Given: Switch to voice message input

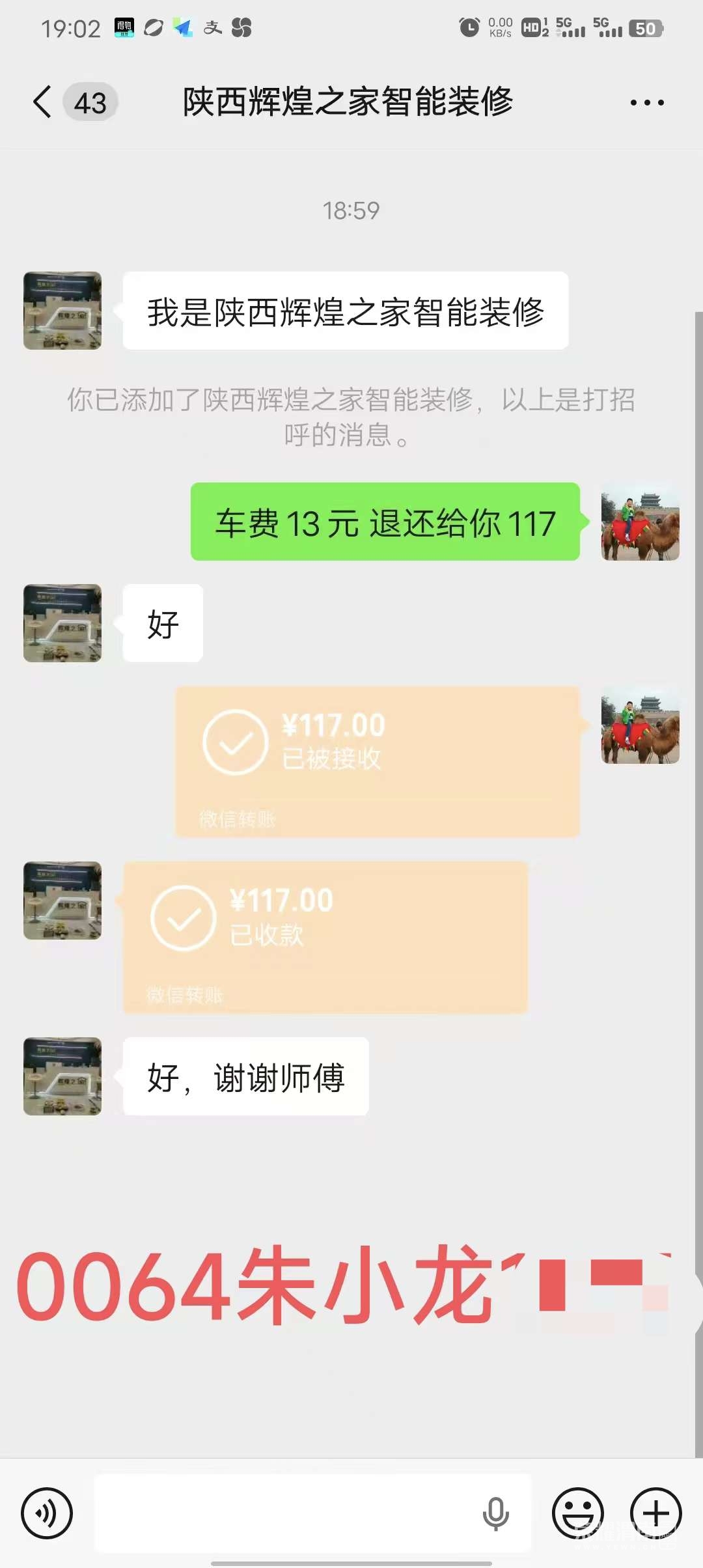Looking at the screenshot, I should pos(47,1513).
